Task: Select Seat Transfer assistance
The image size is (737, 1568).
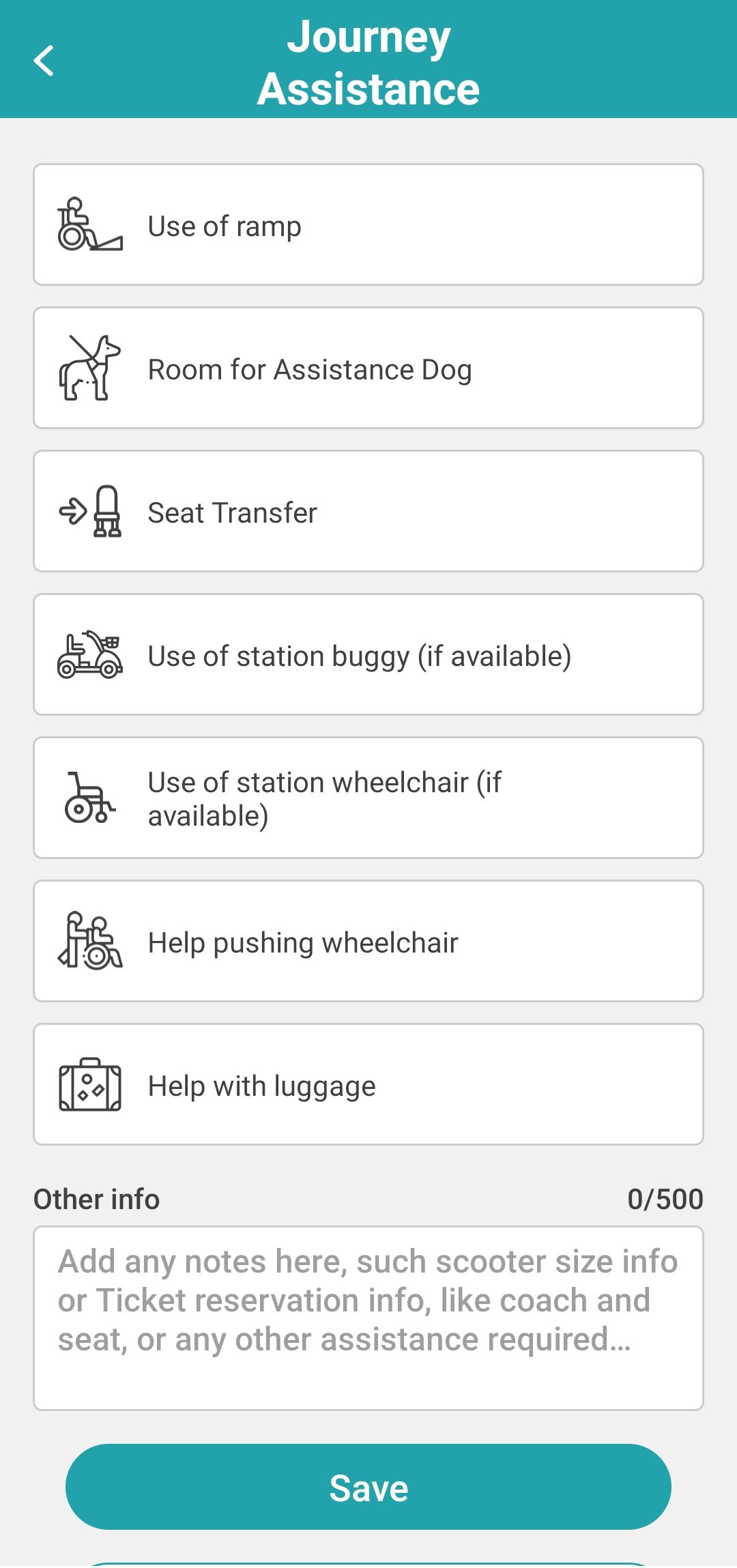Action: pos(369,511)
